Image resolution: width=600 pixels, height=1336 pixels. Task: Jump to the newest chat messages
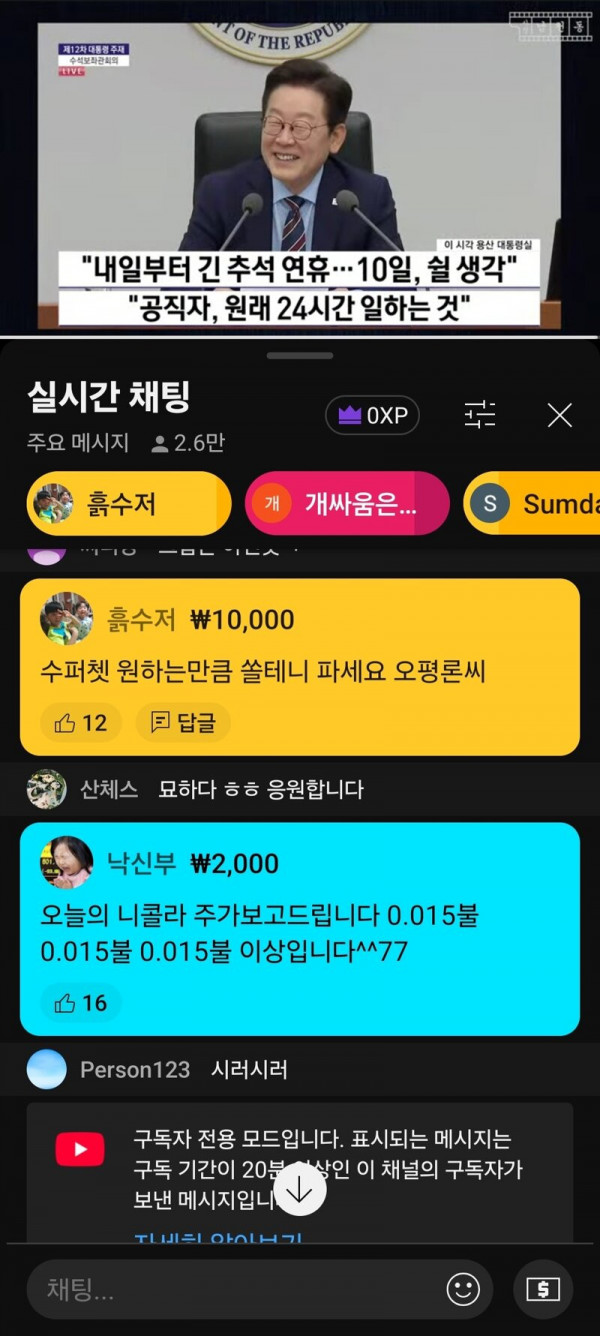(300, 1190)
